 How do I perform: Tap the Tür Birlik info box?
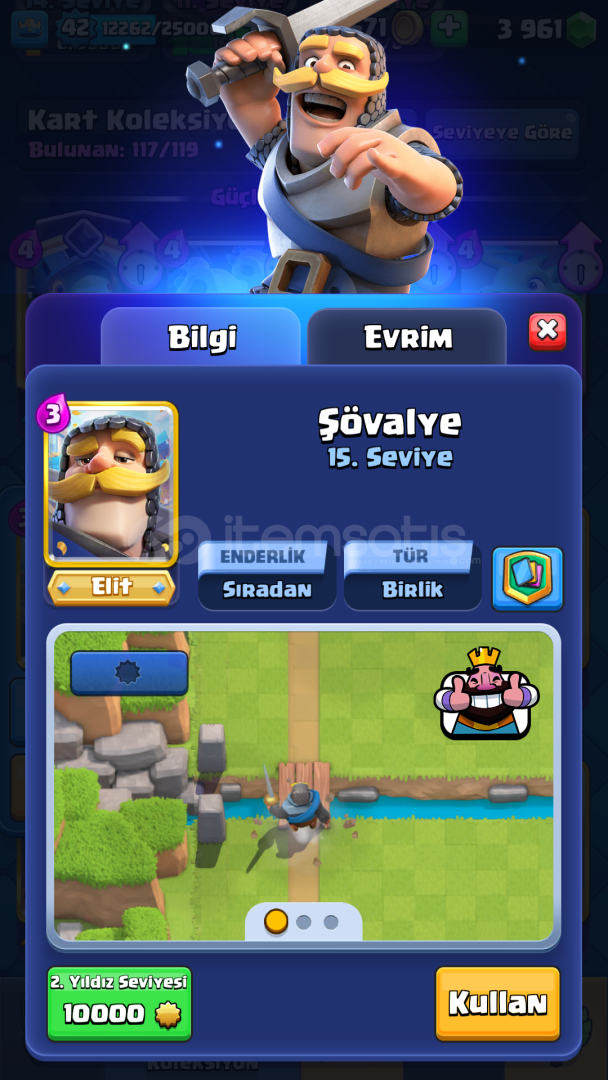(x=412, y=576)
